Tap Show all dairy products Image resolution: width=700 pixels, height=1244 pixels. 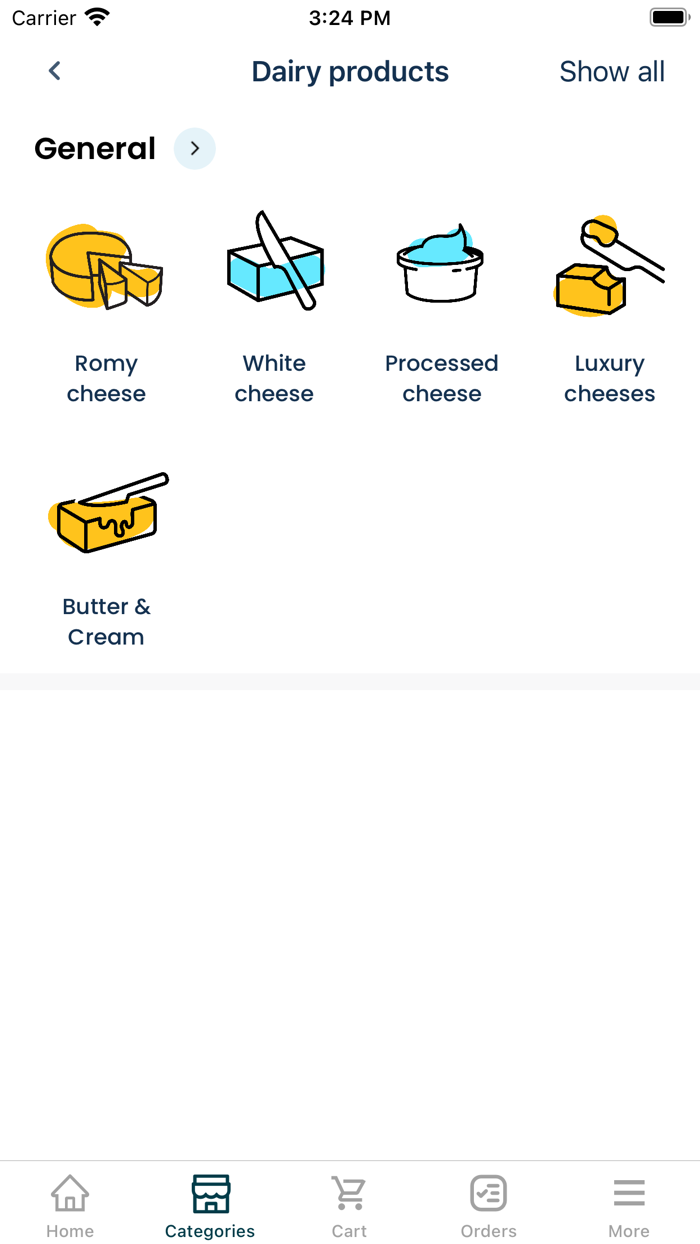612,72
